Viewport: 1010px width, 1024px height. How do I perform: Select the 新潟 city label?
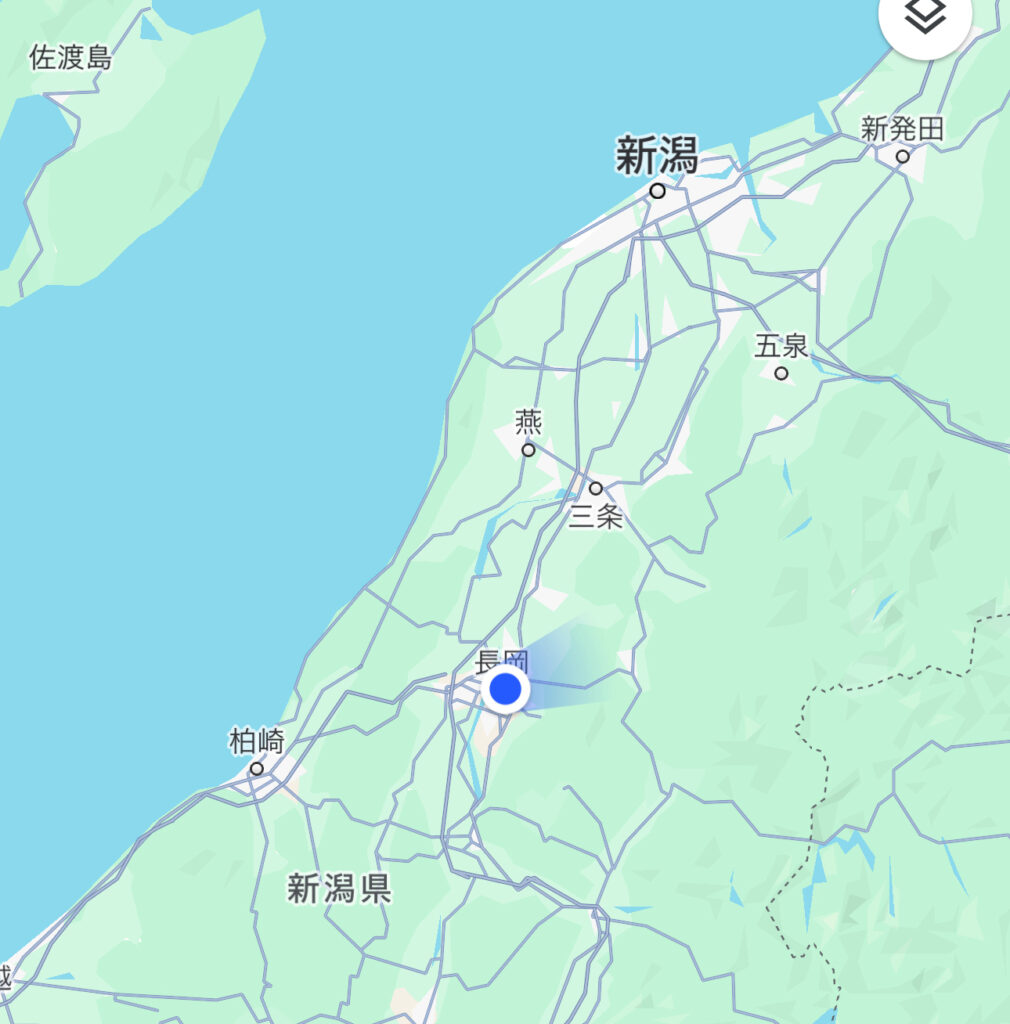[x=656, y=157]
